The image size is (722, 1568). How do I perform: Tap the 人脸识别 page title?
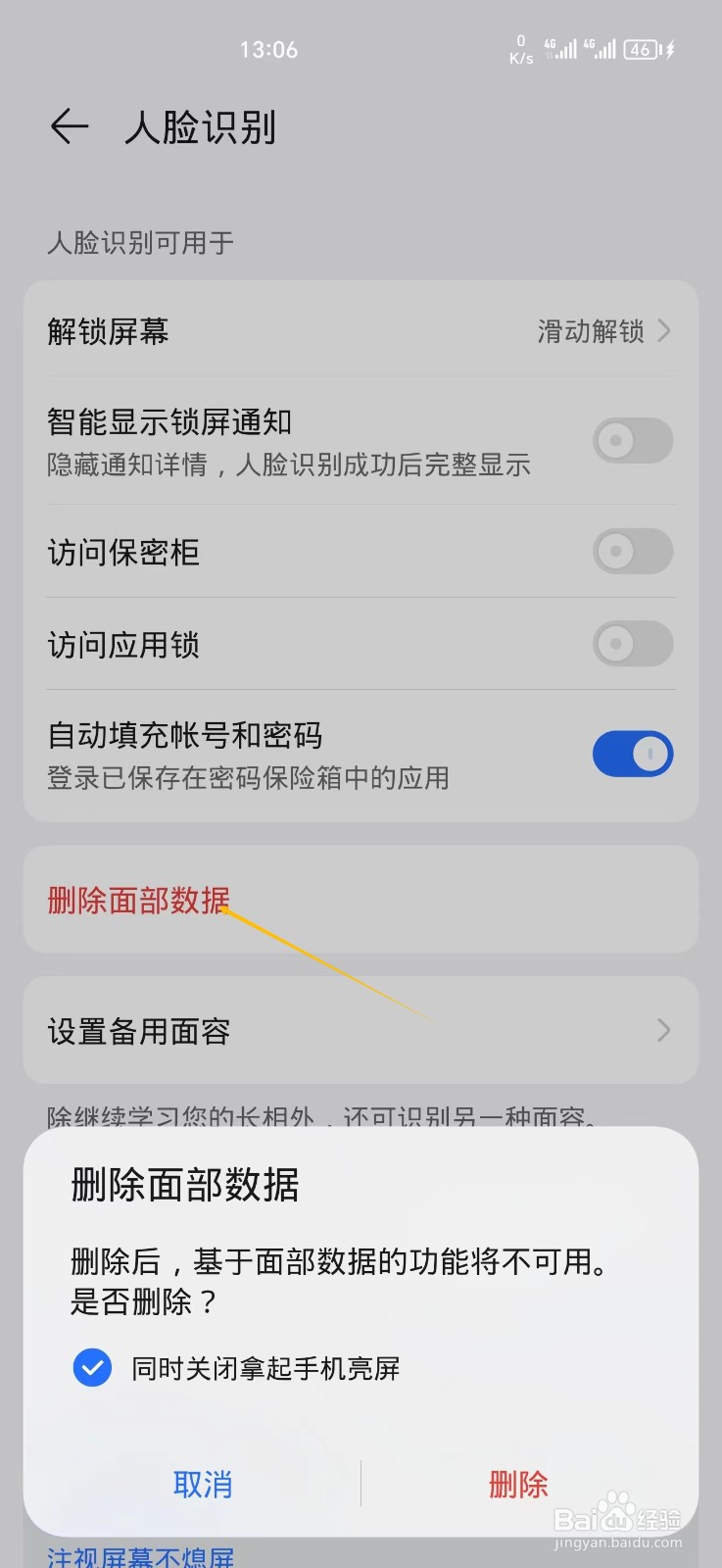203,127
